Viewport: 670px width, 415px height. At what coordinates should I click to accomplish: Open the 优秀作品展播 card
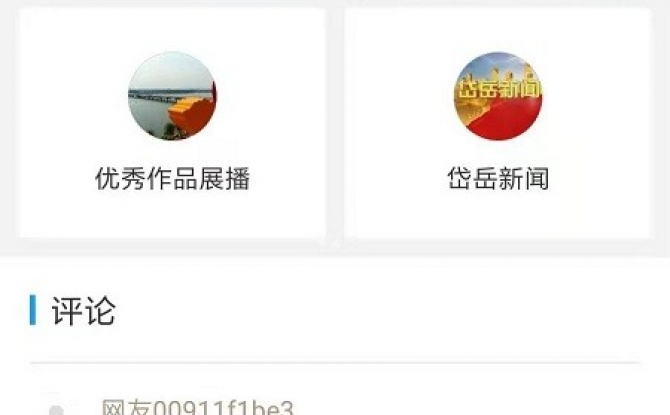click(172, 123)
